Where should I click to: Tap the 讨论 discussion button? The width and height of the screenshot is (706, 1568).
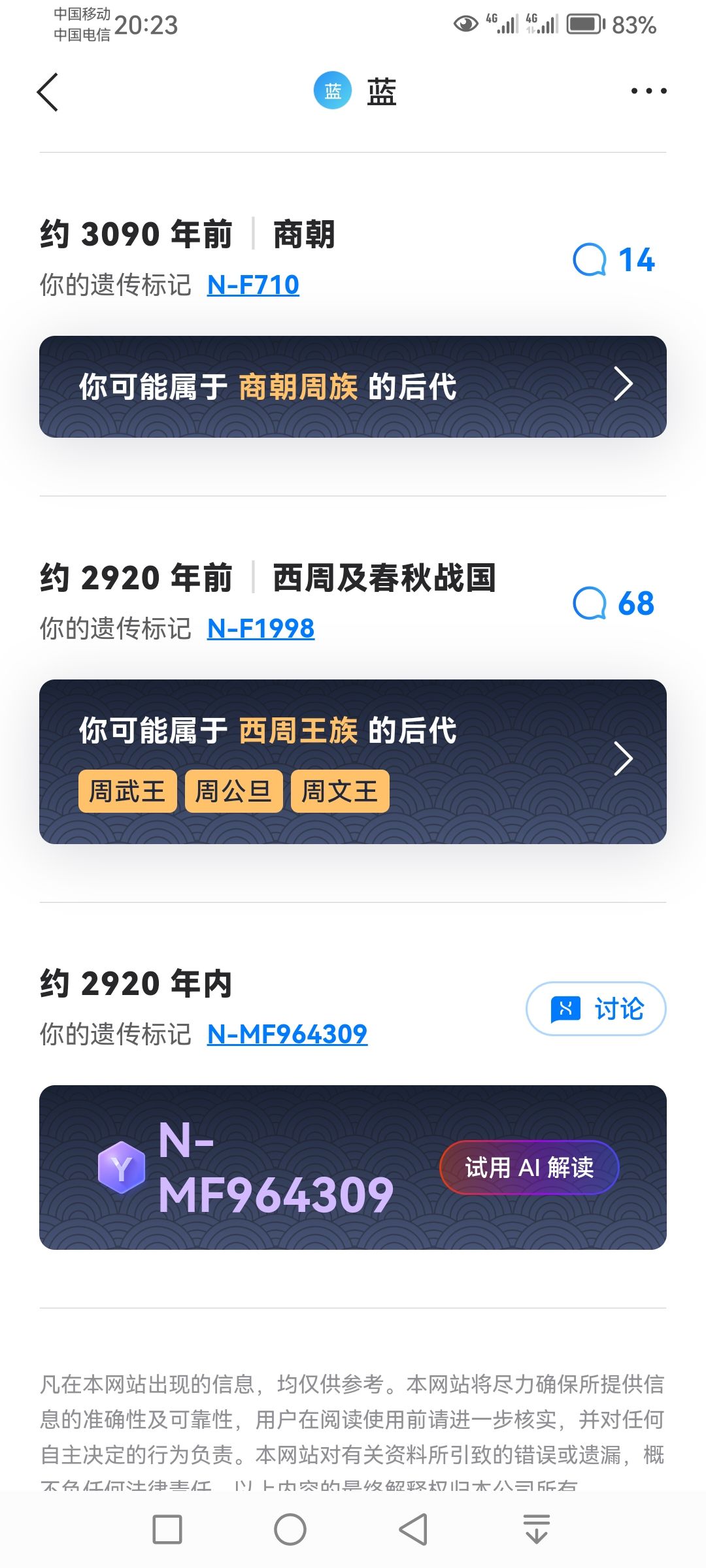click(596, 1009)
